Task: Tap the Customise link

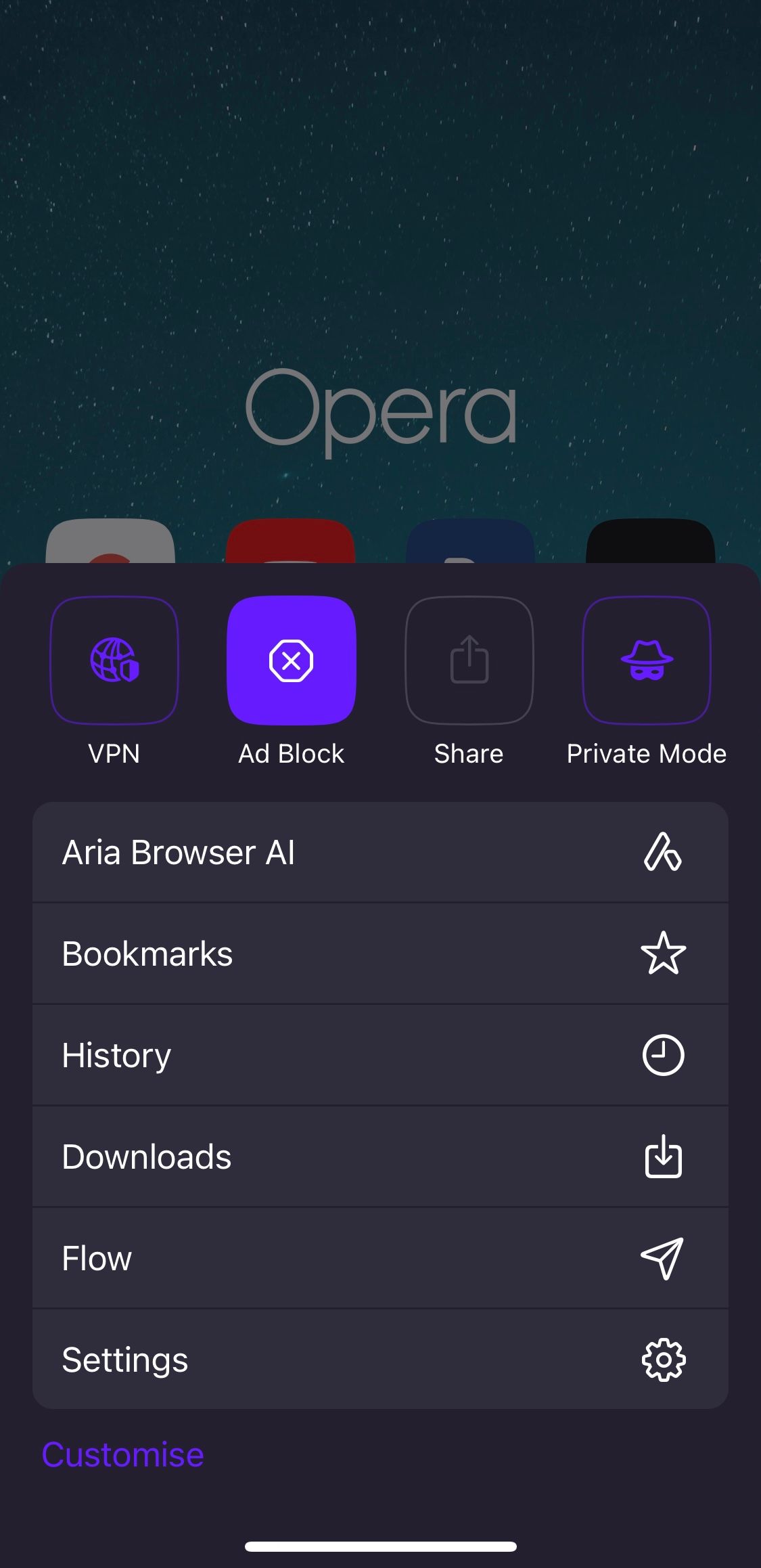Action: pyautogui.click(x=123, y=1454)
